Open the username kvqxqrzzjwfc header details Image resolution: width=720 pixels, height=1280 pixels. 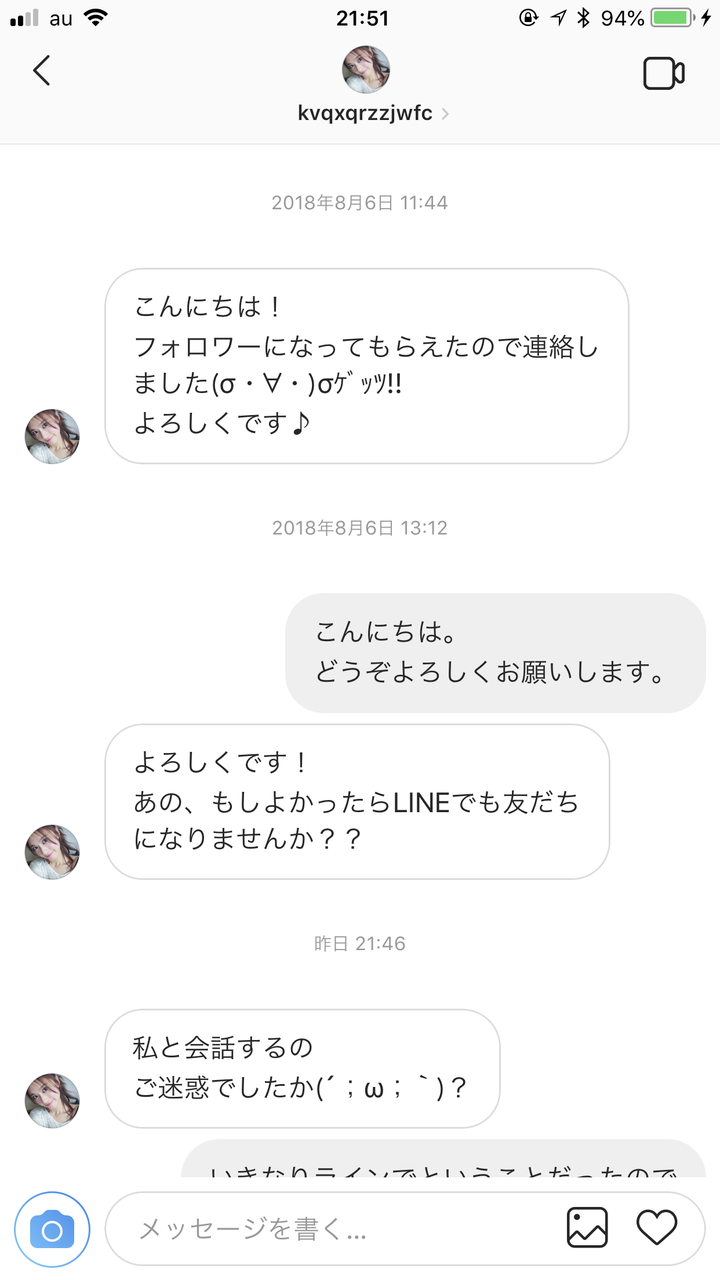pyautogui.click(x=366, y=113)
